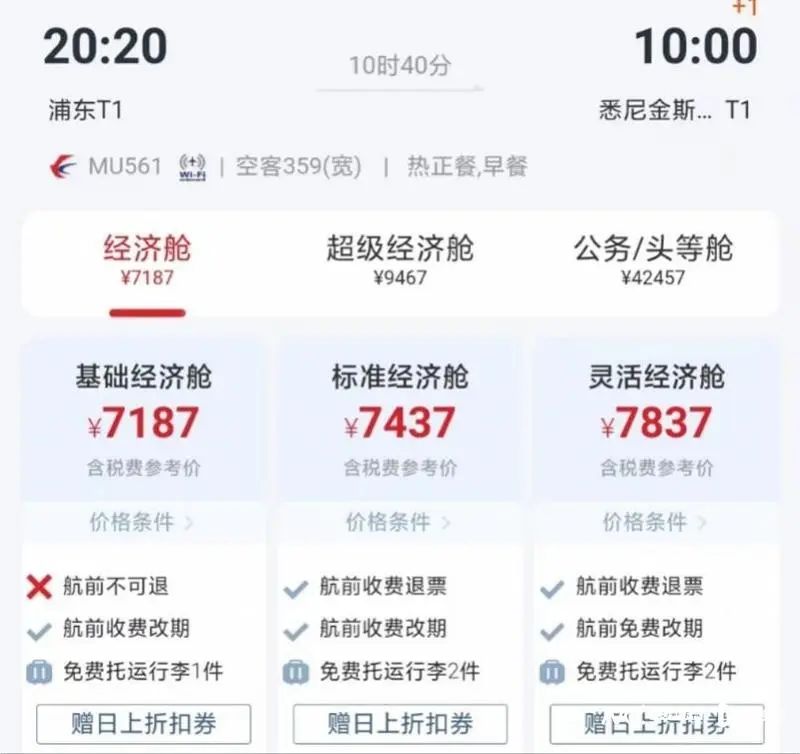Image resolution: width=800 pixels, height=754 pixels.
Task: Open 价格条件 for 标准经济舱
Action: tap(398, 522)
